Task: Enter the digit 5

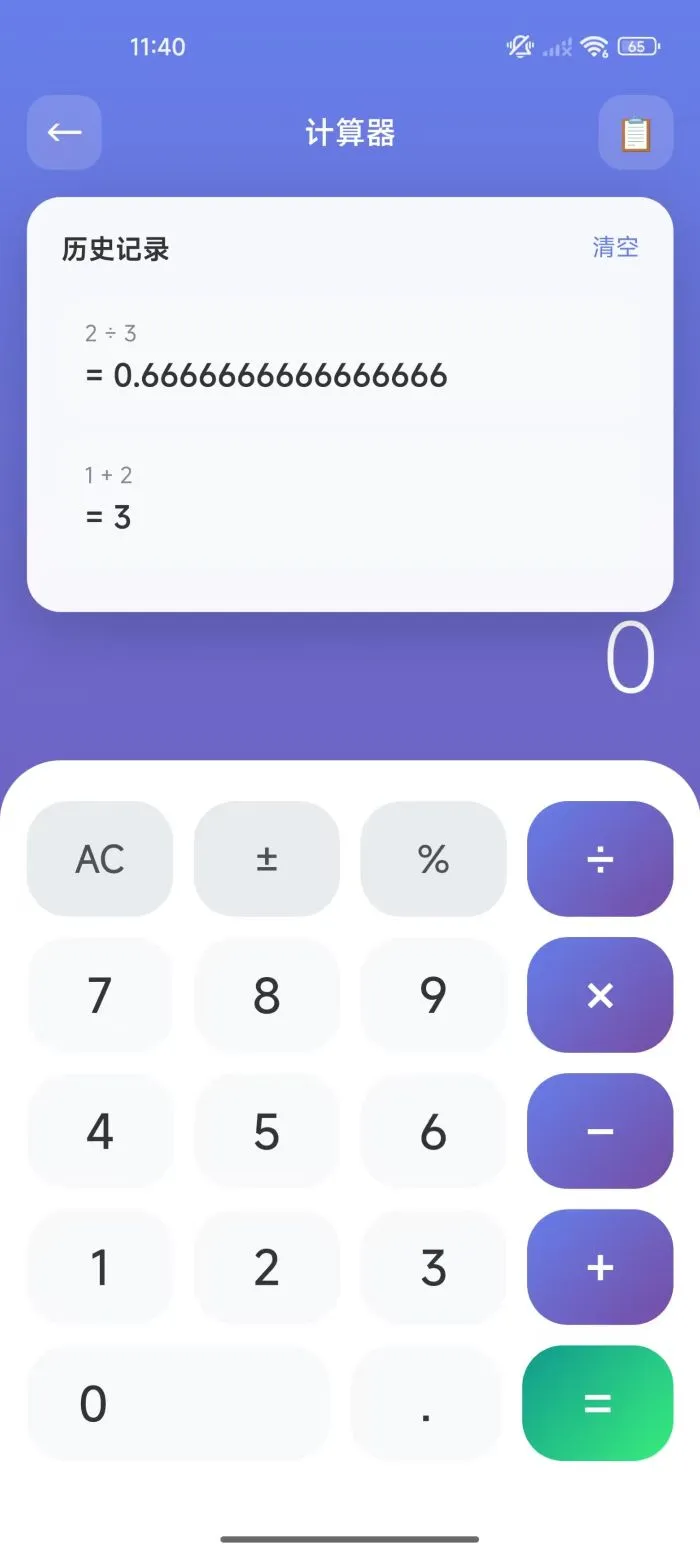Action: click(266, 1131)
